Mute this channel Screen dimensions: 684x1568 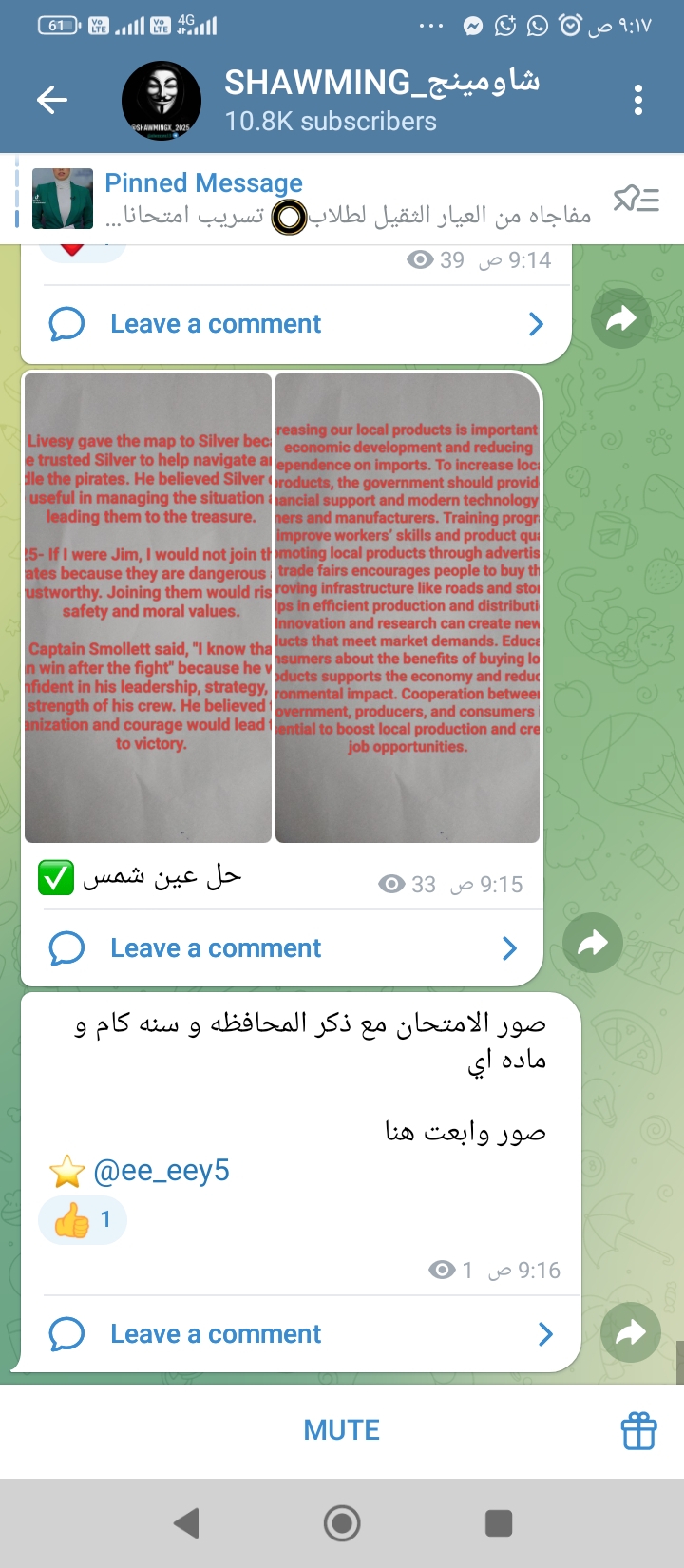(341, 1430)
